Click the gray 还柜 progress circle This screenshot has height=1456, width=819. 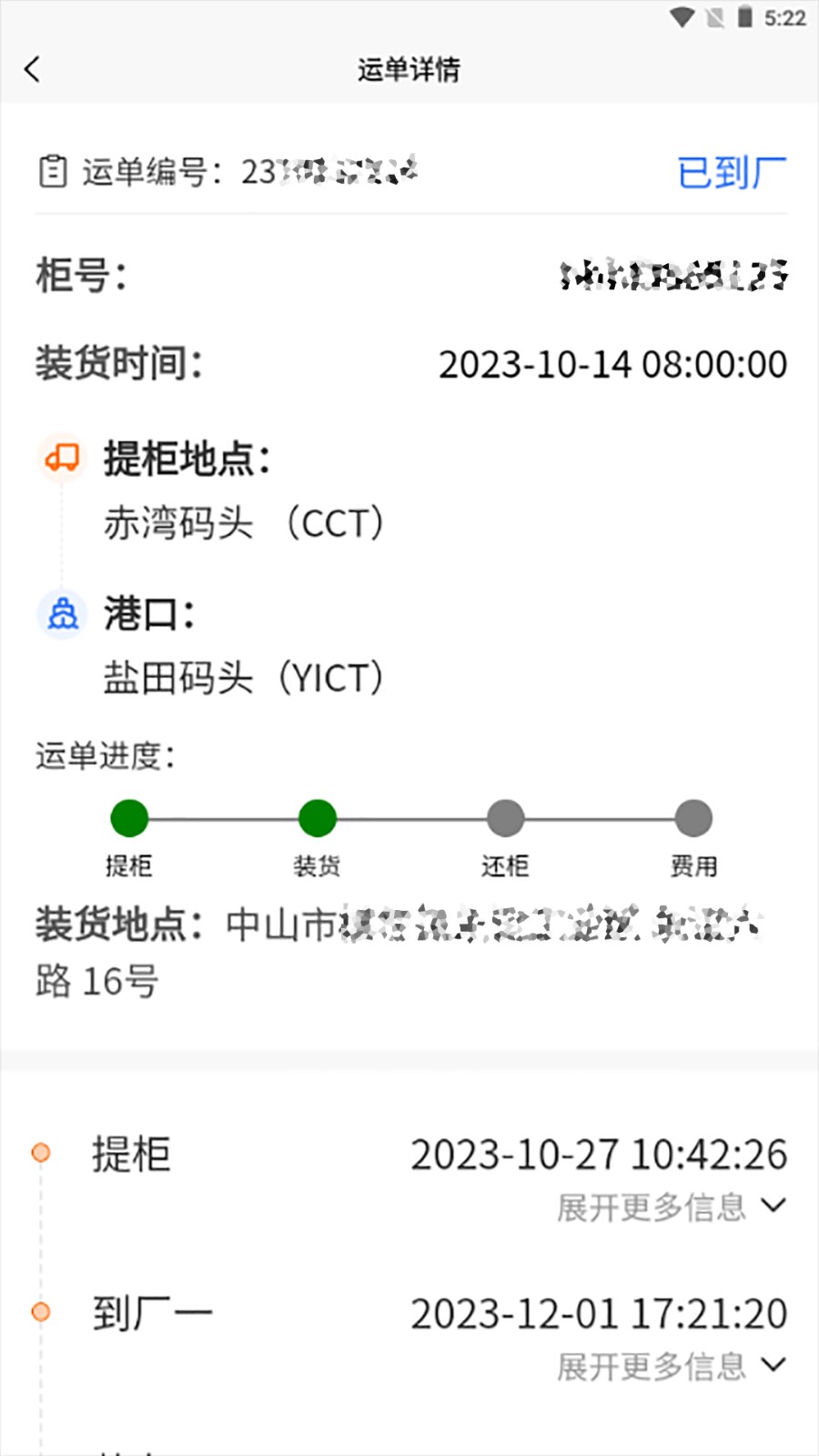pos(505,819)
